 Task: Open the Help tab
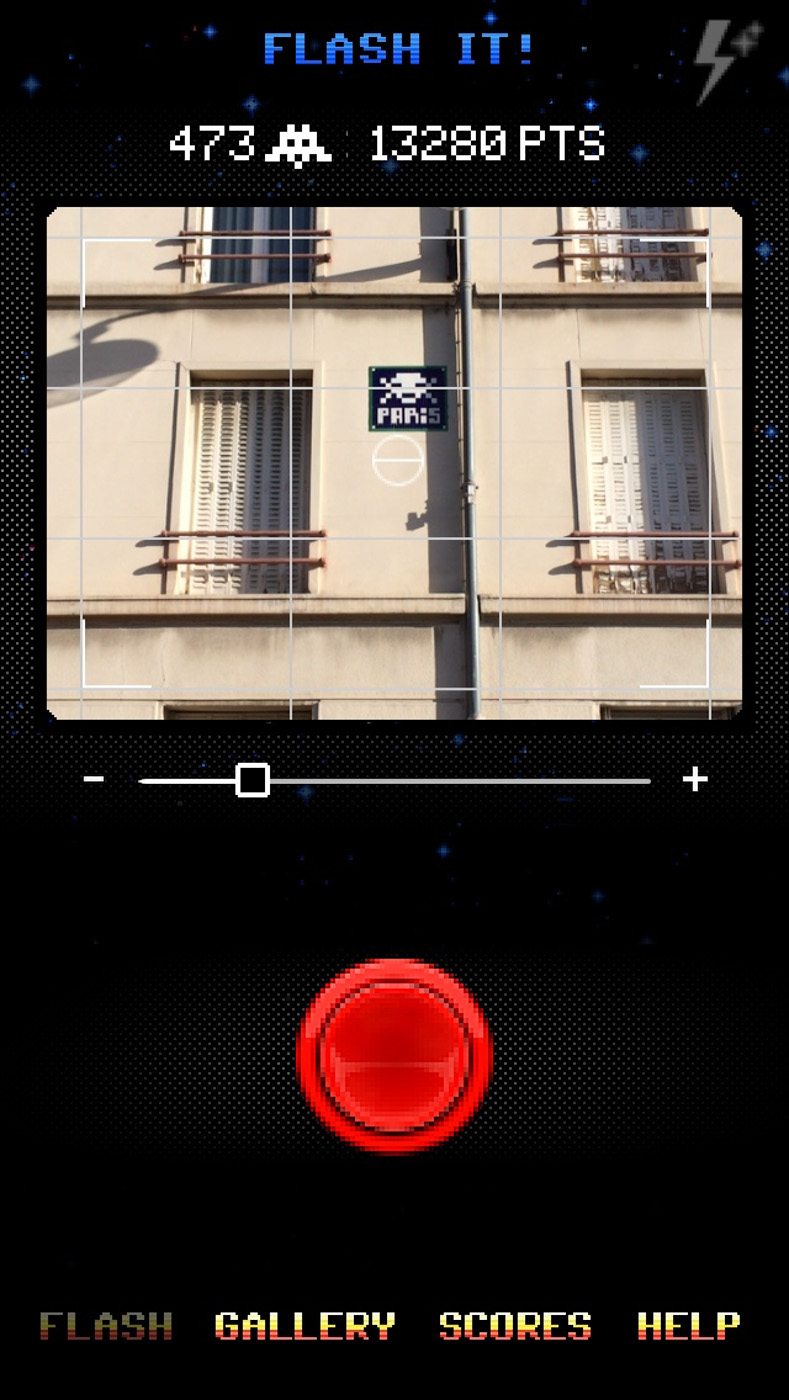(689, 1326)
